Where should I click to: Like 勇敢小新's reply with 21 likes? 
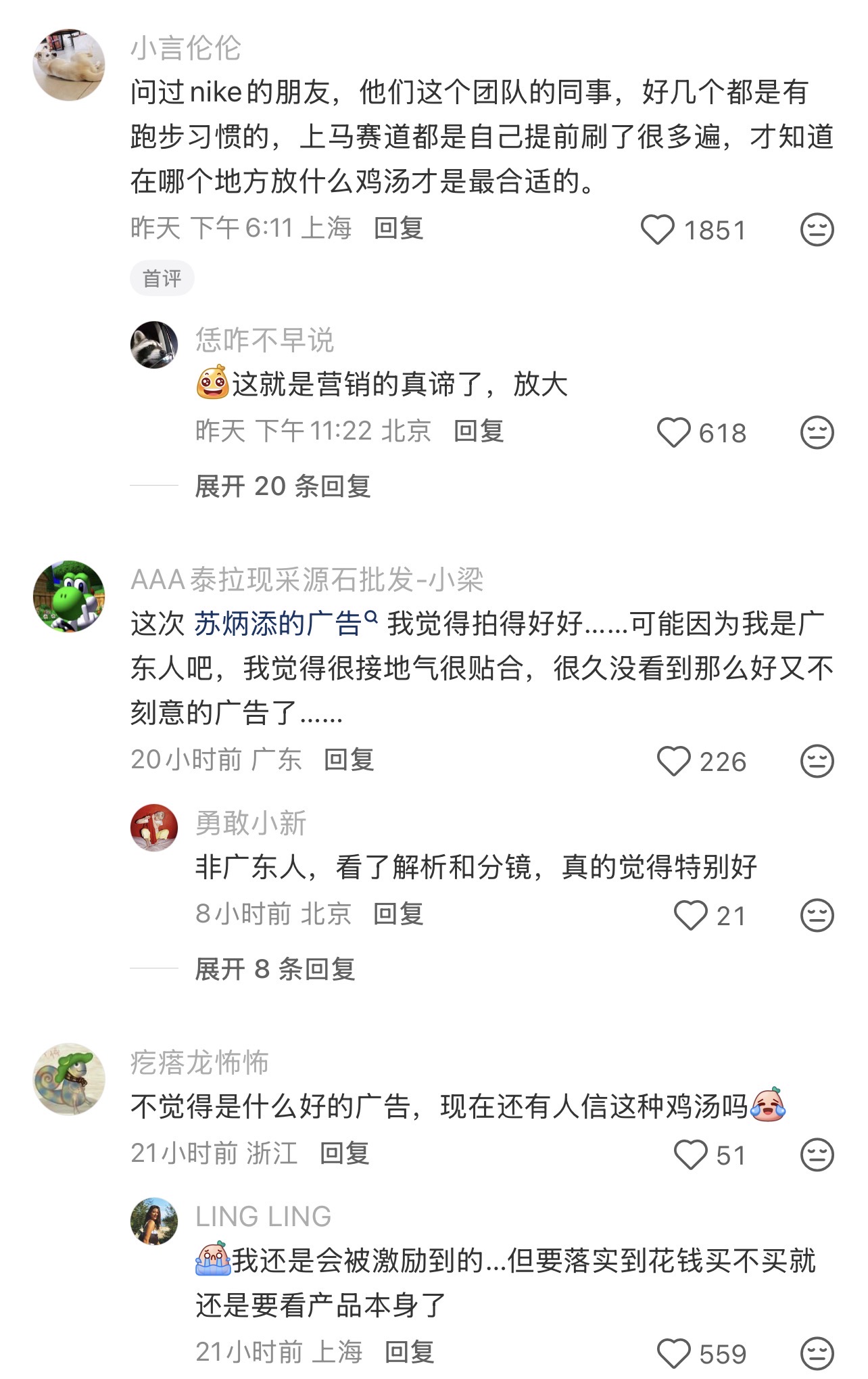[690, 915]
